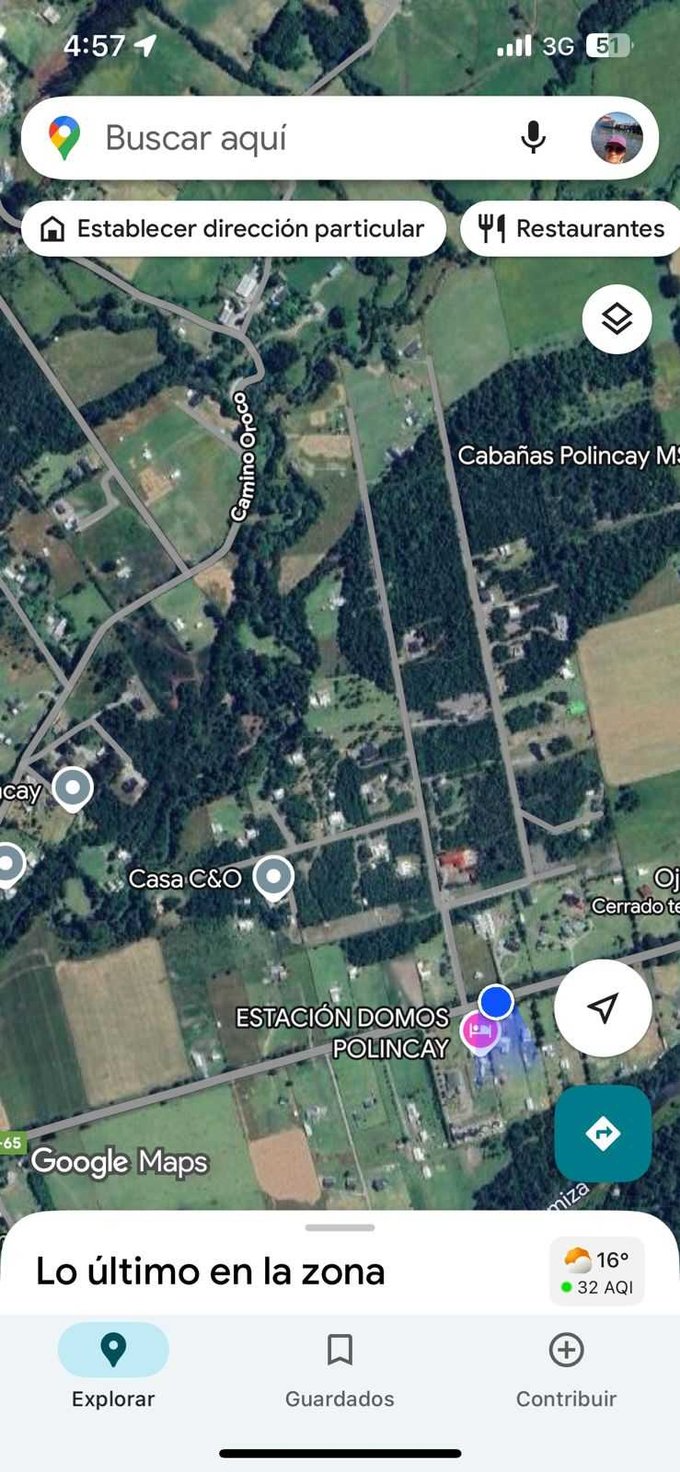Filter the map by Restaurantes
This screenshot has width=680, height=1472.
click(571, 229)
